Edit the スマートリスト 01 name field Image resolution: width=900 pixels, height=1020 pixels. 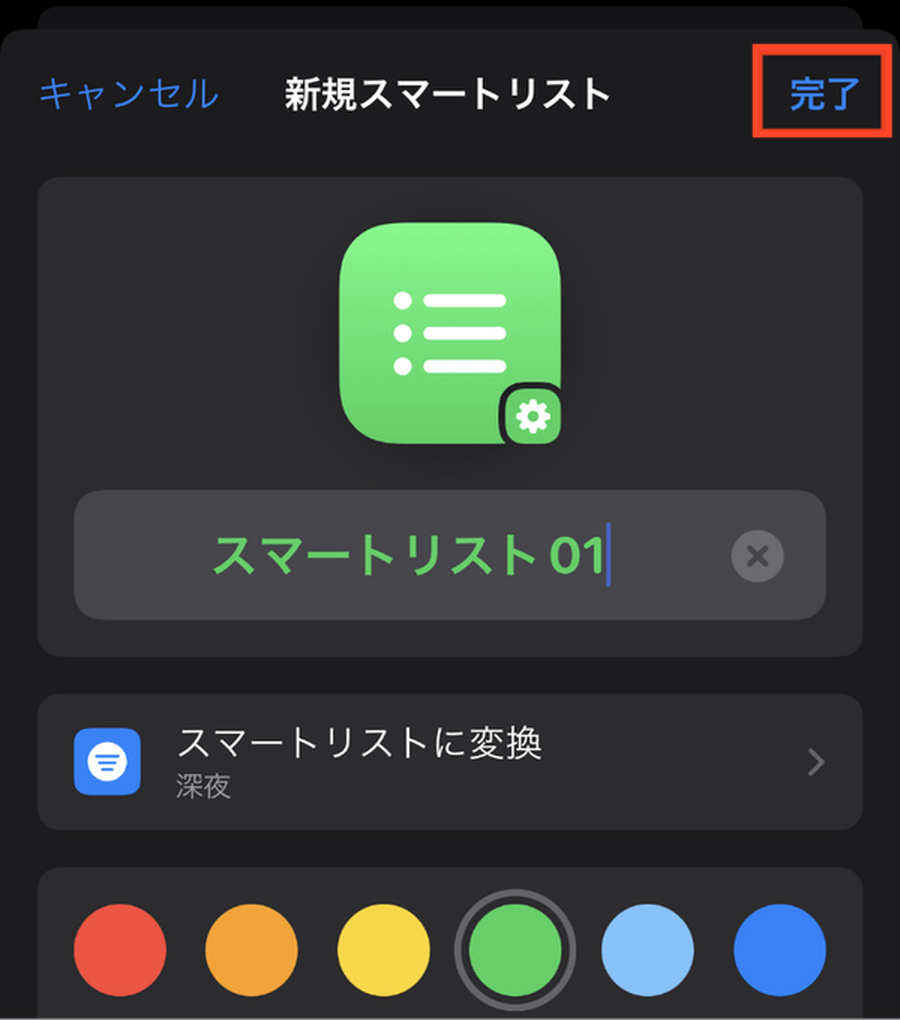tap(410, 556)
